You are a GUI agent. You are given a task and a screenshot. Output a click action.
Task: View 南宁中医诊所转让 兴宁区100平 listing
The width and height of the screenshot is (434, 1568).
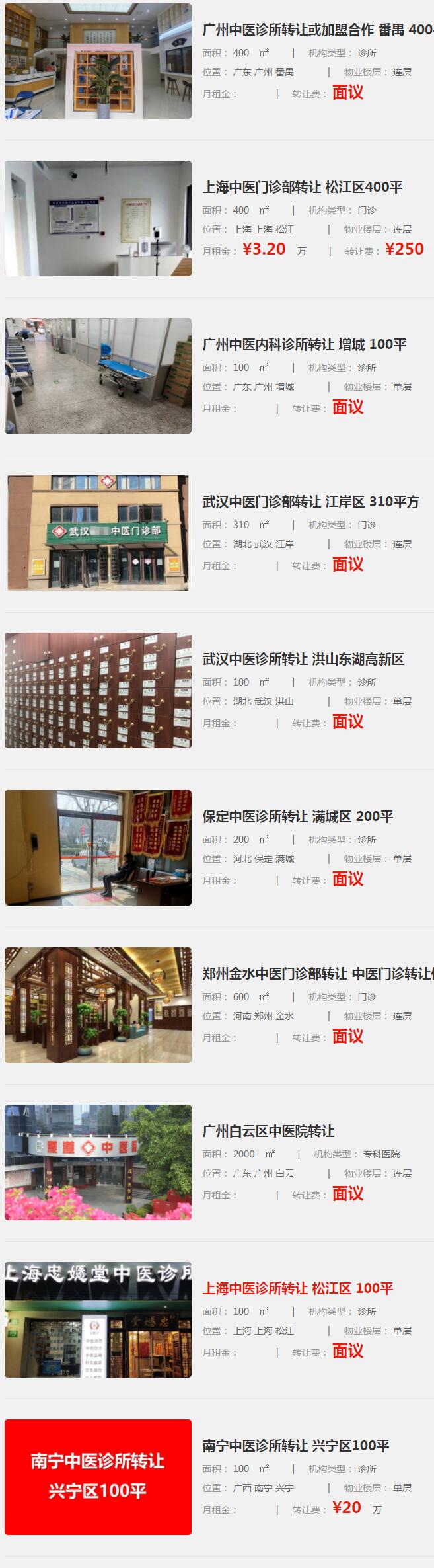pos(295,1446)
